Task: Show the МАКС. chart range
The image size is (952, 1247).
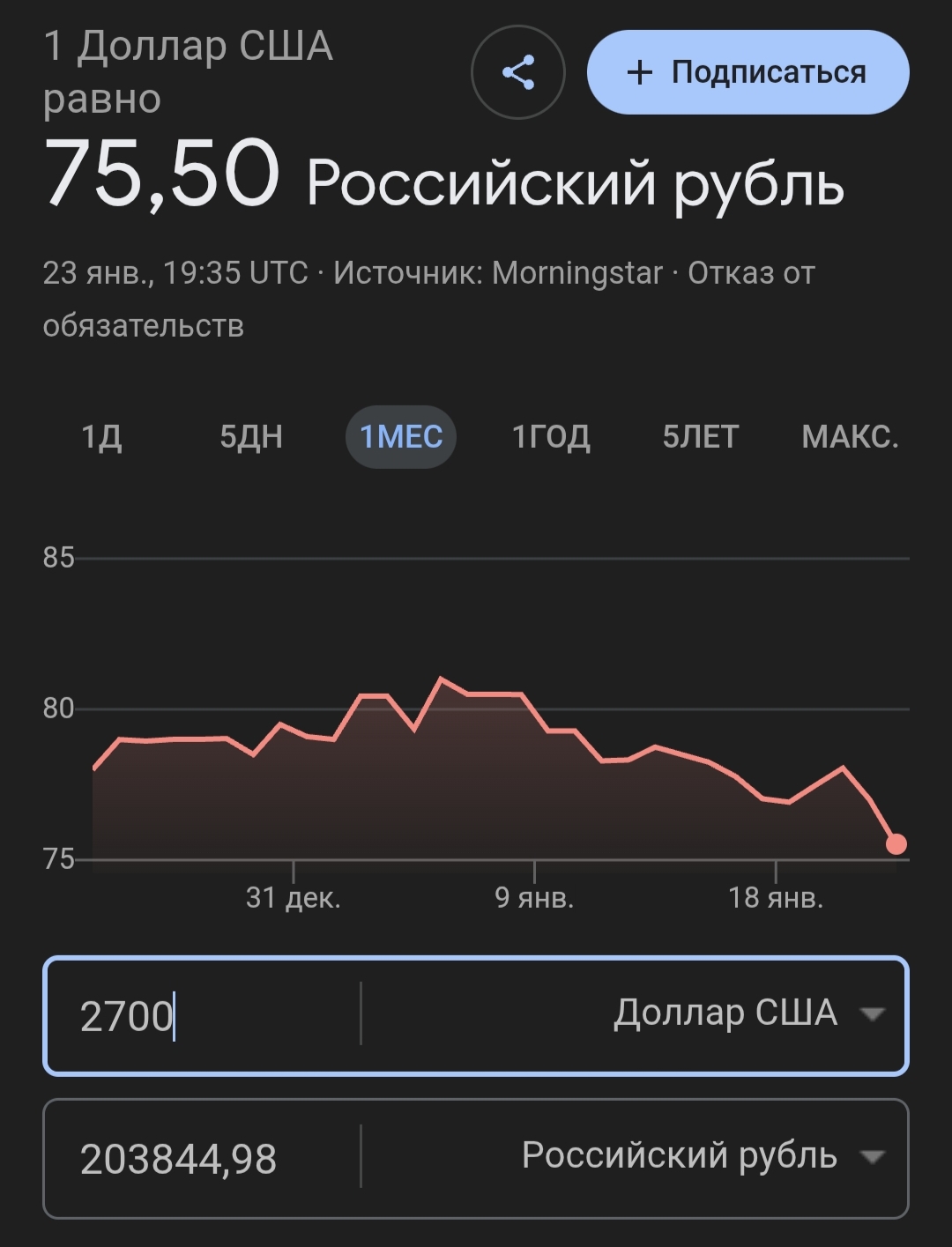Action: 850,436
